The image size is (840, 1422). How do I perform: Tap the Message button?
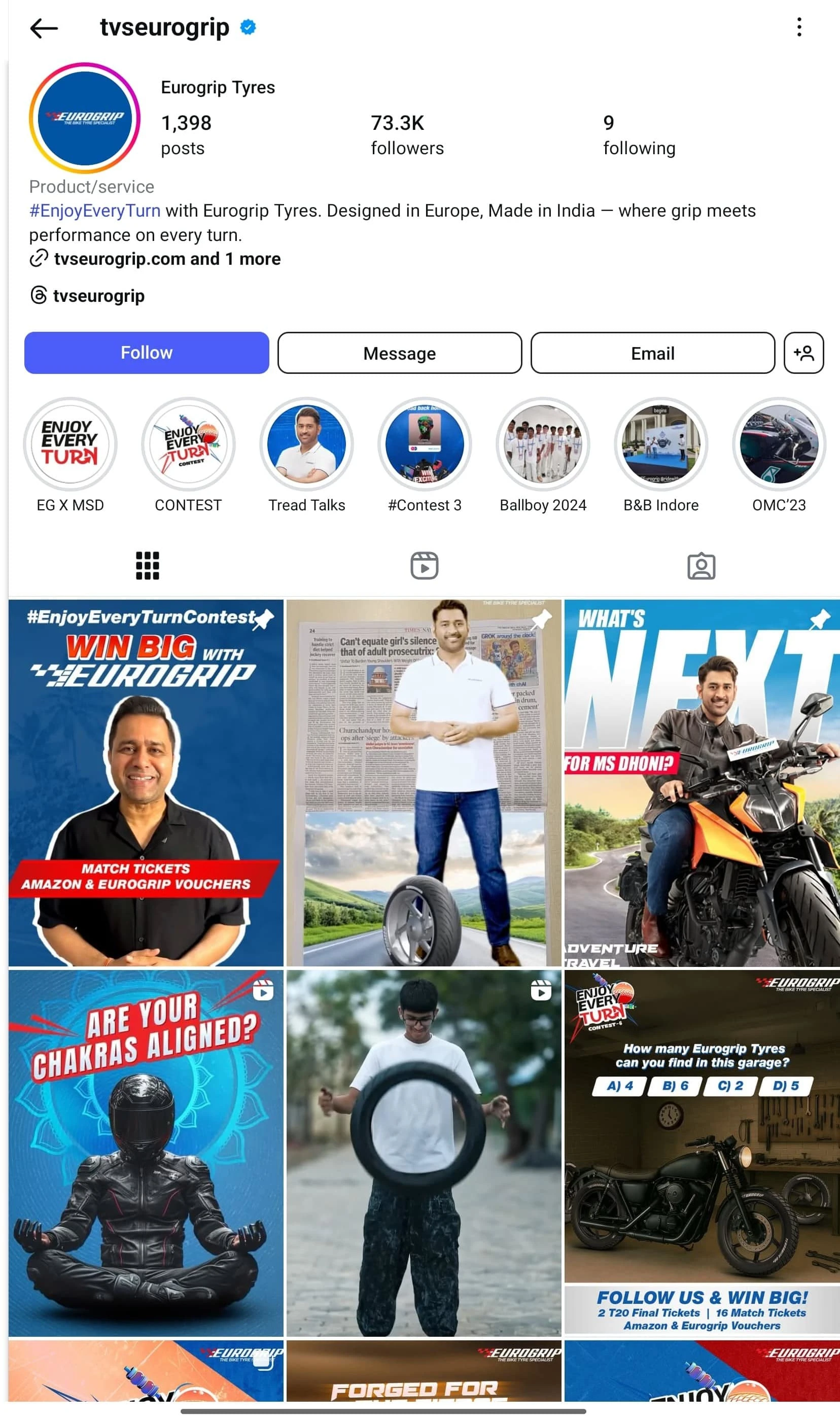click(x=400, y=353)
